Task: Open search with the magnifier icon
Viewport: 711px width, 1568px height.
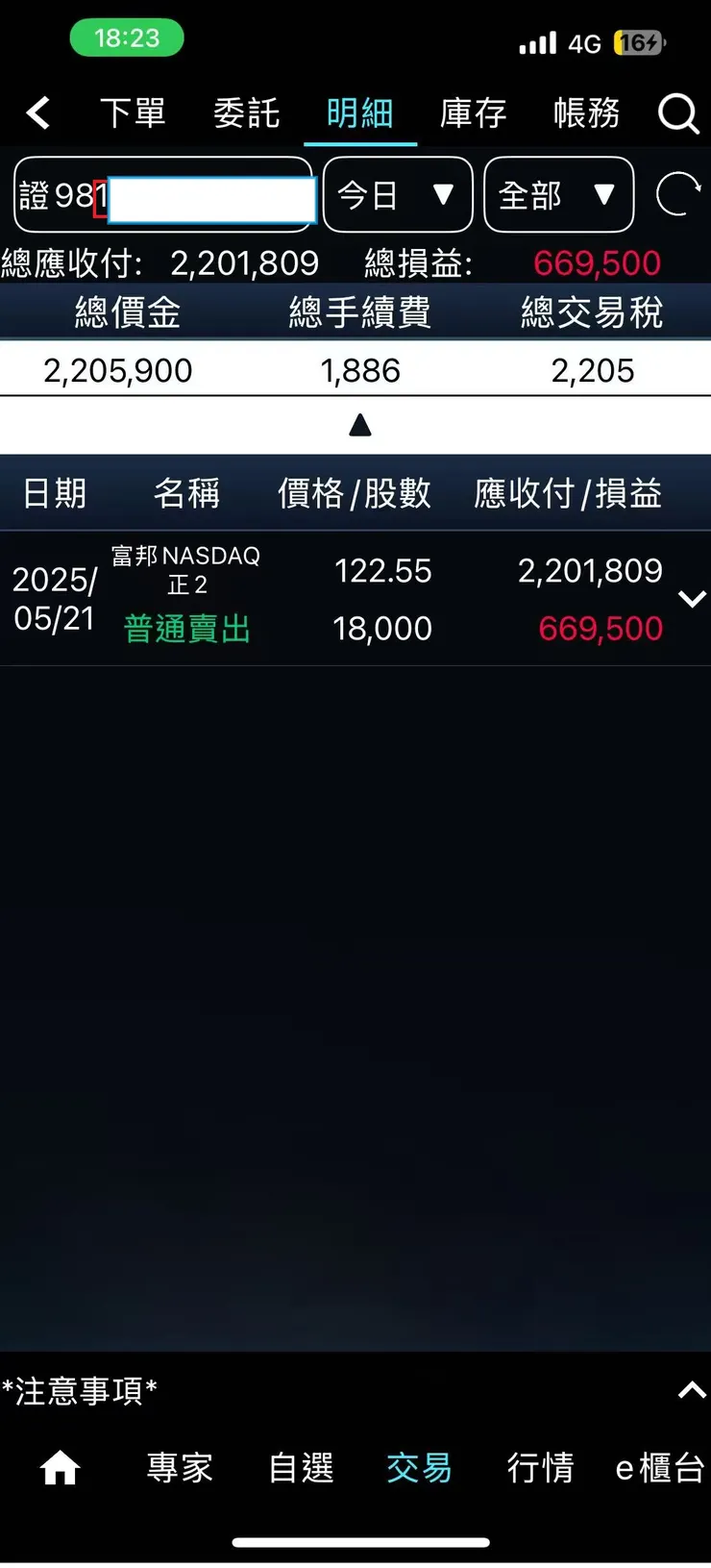Action: point(679,113)
